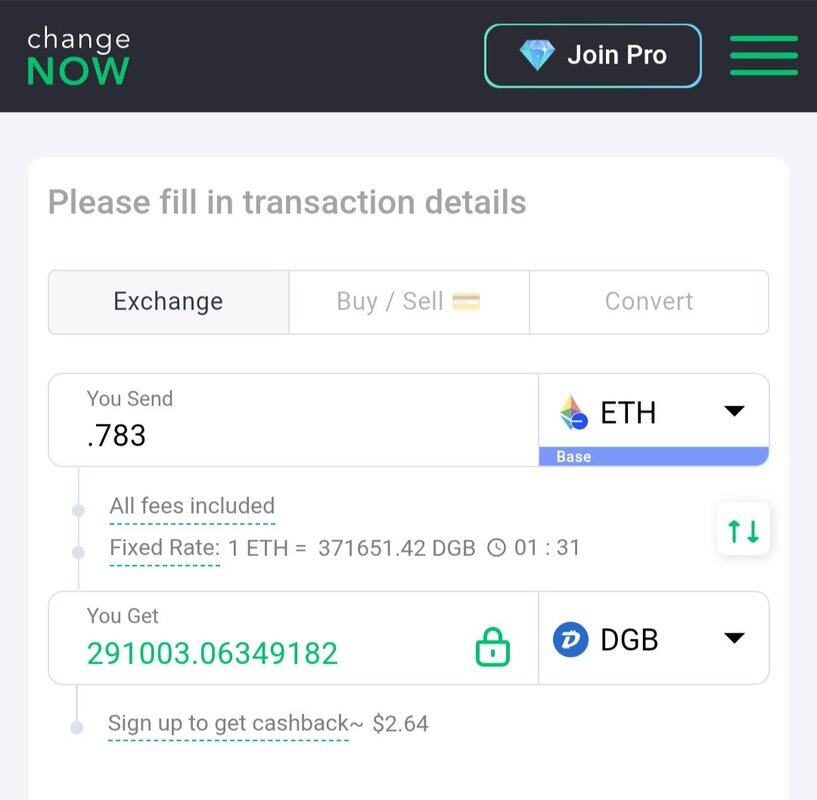Tap the All fees included link
This screenshot has height=800, width=817.
coord(192,506)
